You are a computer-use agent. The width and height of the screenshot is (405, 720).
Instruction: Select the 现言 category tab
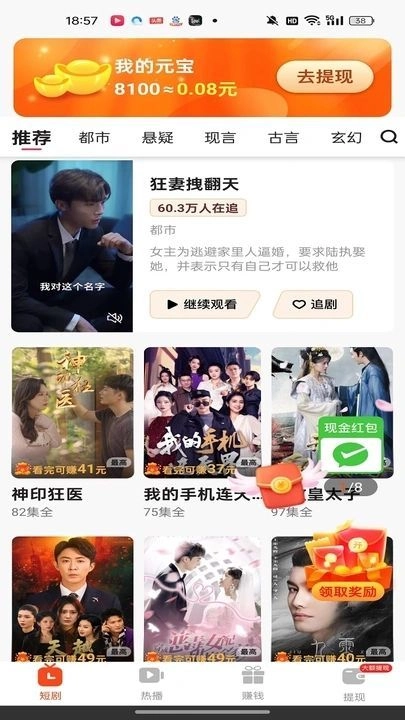(x=220, y=138)
